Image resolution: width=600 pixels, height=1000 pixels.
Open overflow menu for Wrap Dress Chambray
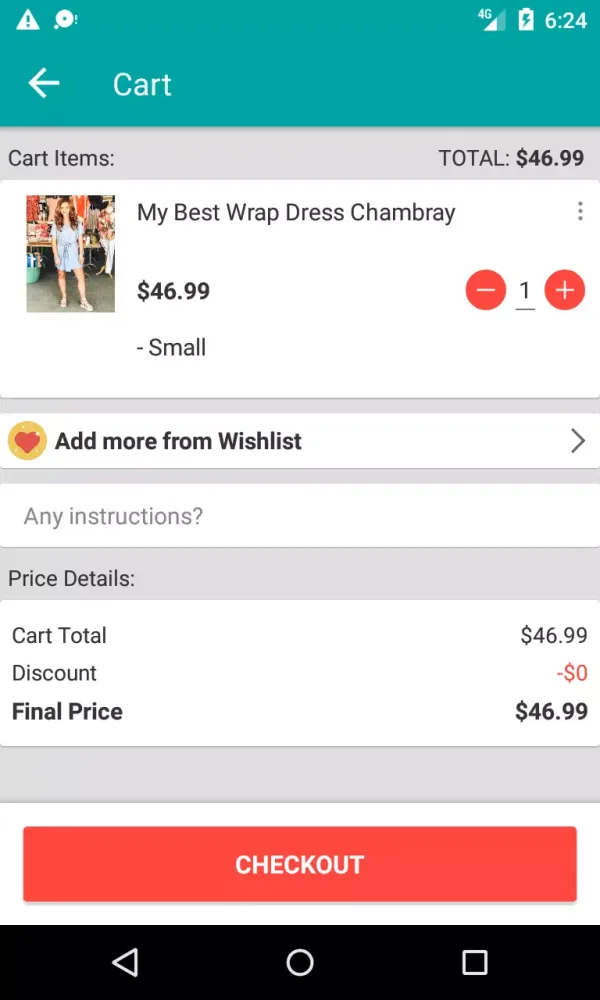(x=580, y=212)
